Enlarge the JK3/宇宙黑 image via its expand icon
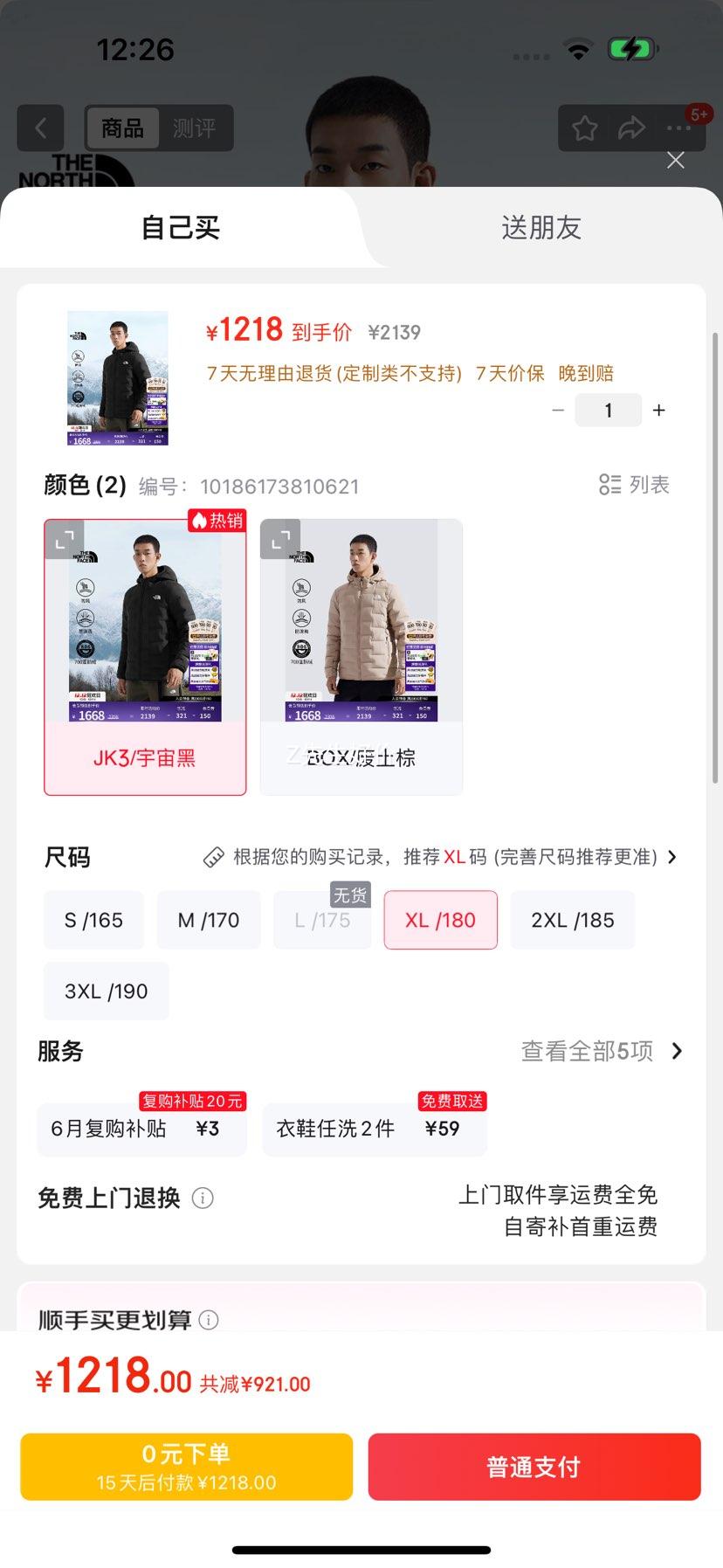Screen dimensions: 723x1568 tap(66, 540)
